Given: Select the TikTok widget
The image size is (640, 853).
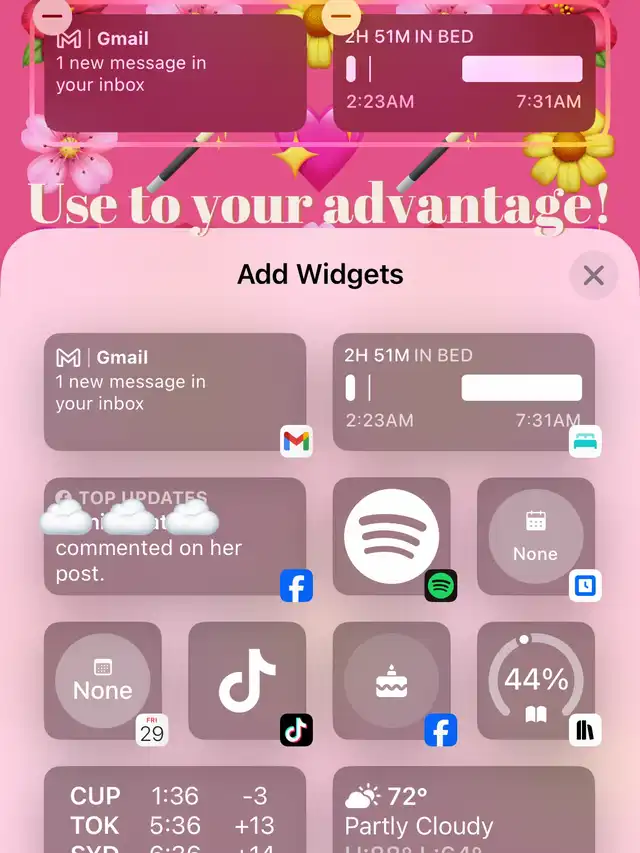Looking at the screenshot, I should point(247,681).
